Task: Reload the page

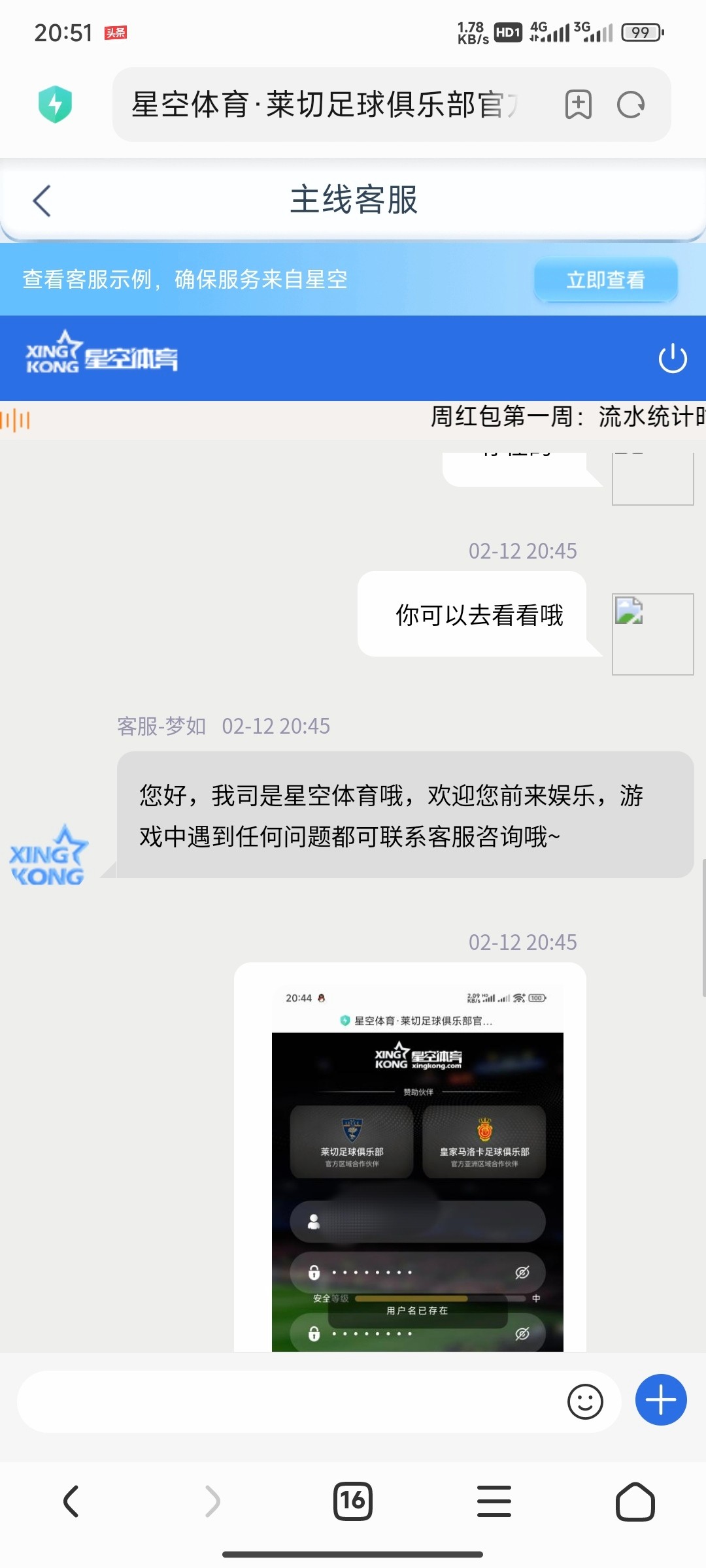Action: [x=631, y=105]
